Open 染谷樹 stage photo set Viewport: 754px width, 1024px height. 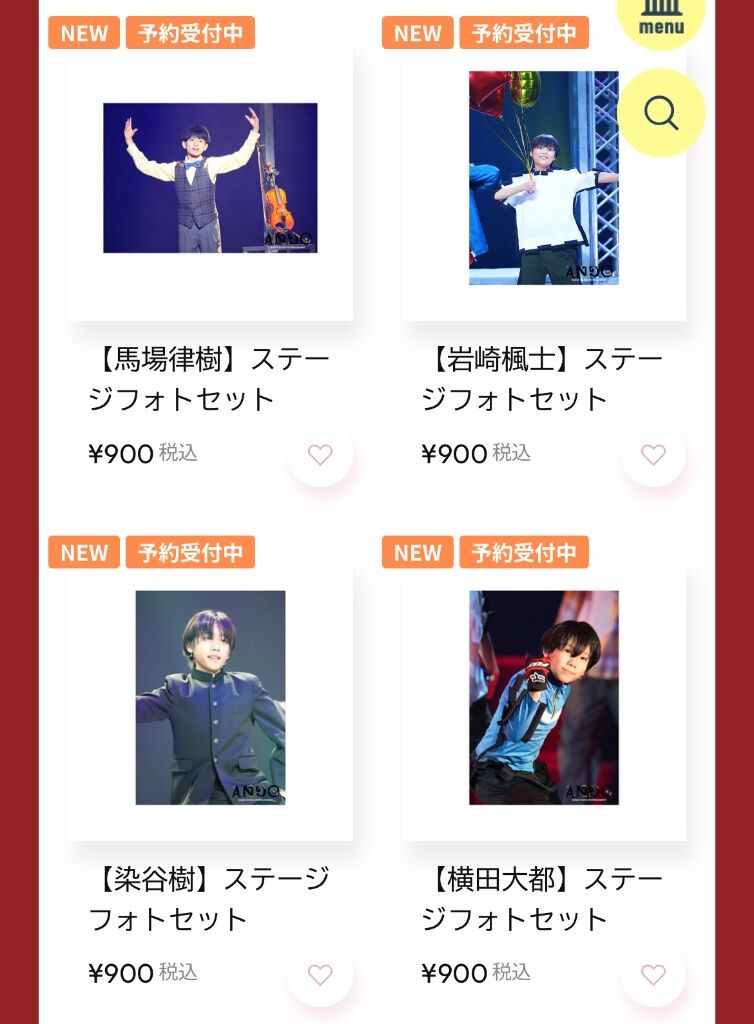click(x=210, y=697)
